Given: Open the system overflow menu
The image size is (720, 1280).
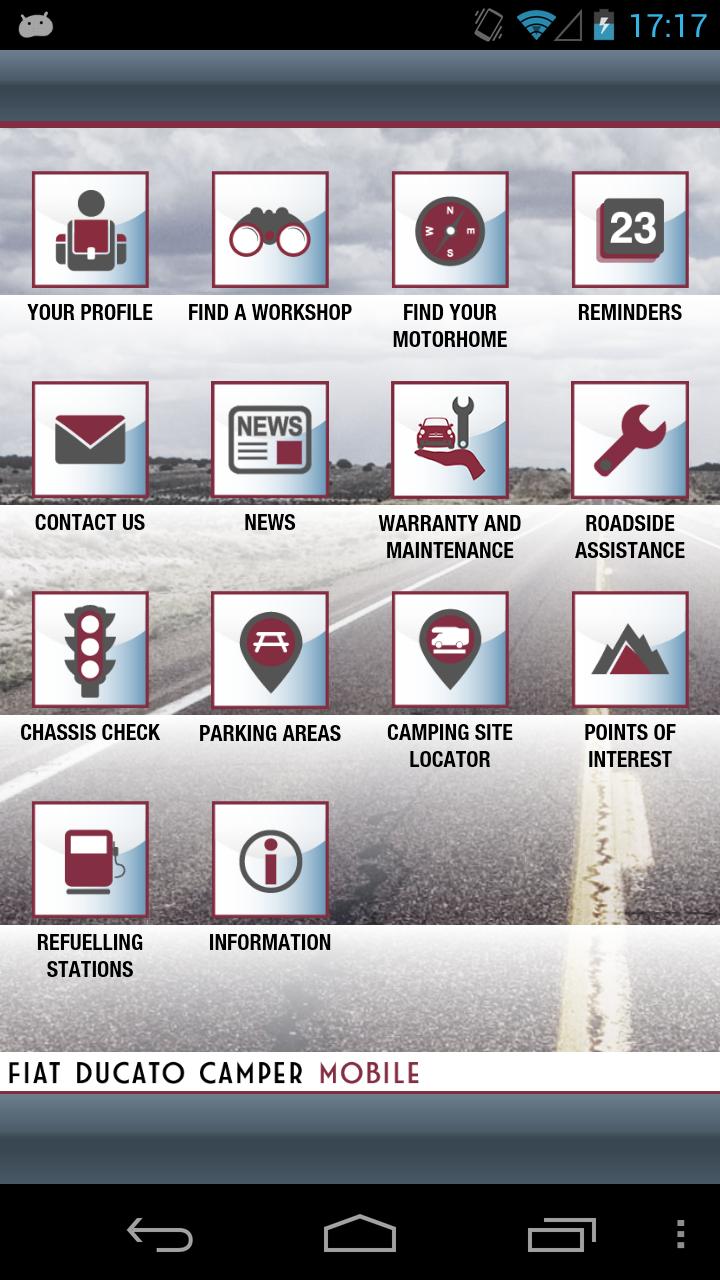Looking at the screenshot, I should coord(681,1233).
